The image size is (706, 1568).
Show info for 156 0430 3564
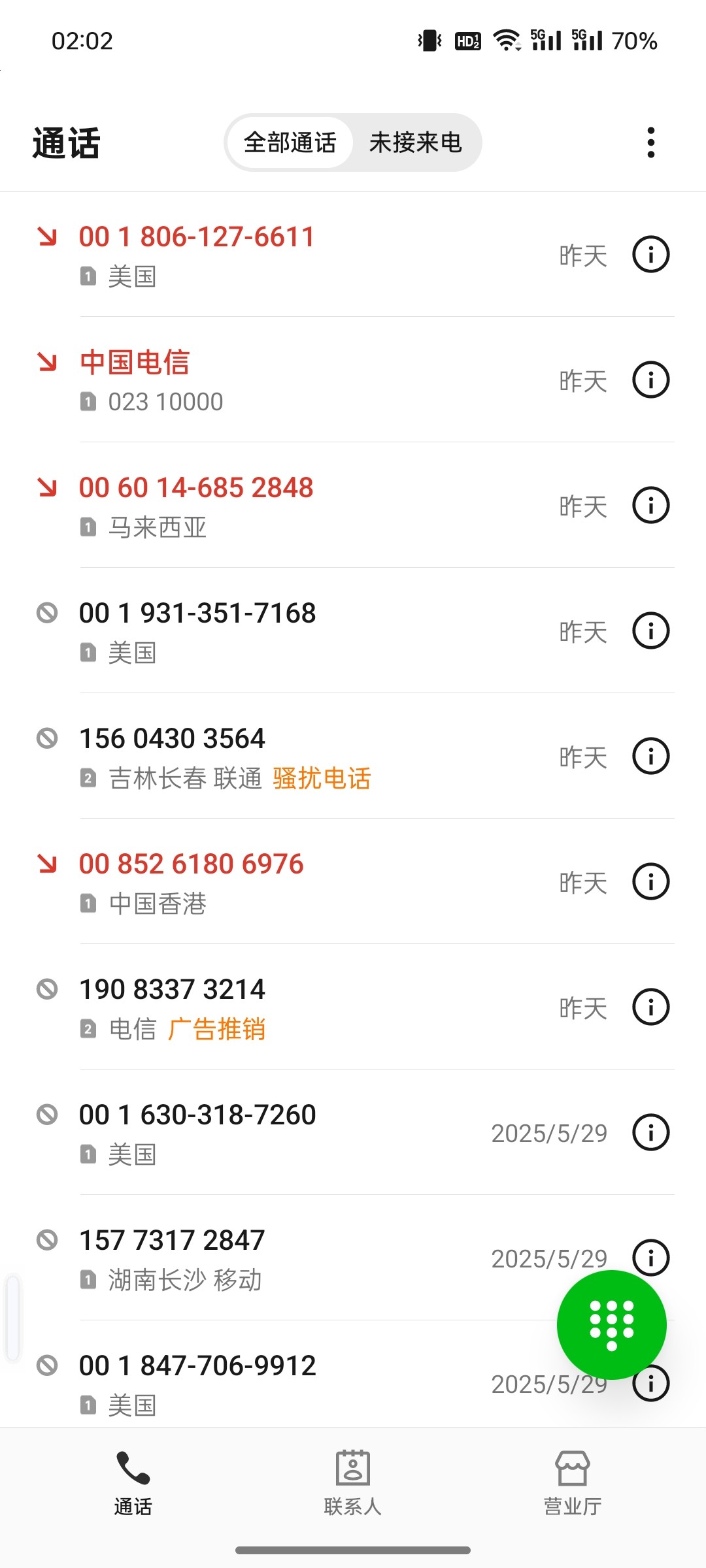point(650,756)
